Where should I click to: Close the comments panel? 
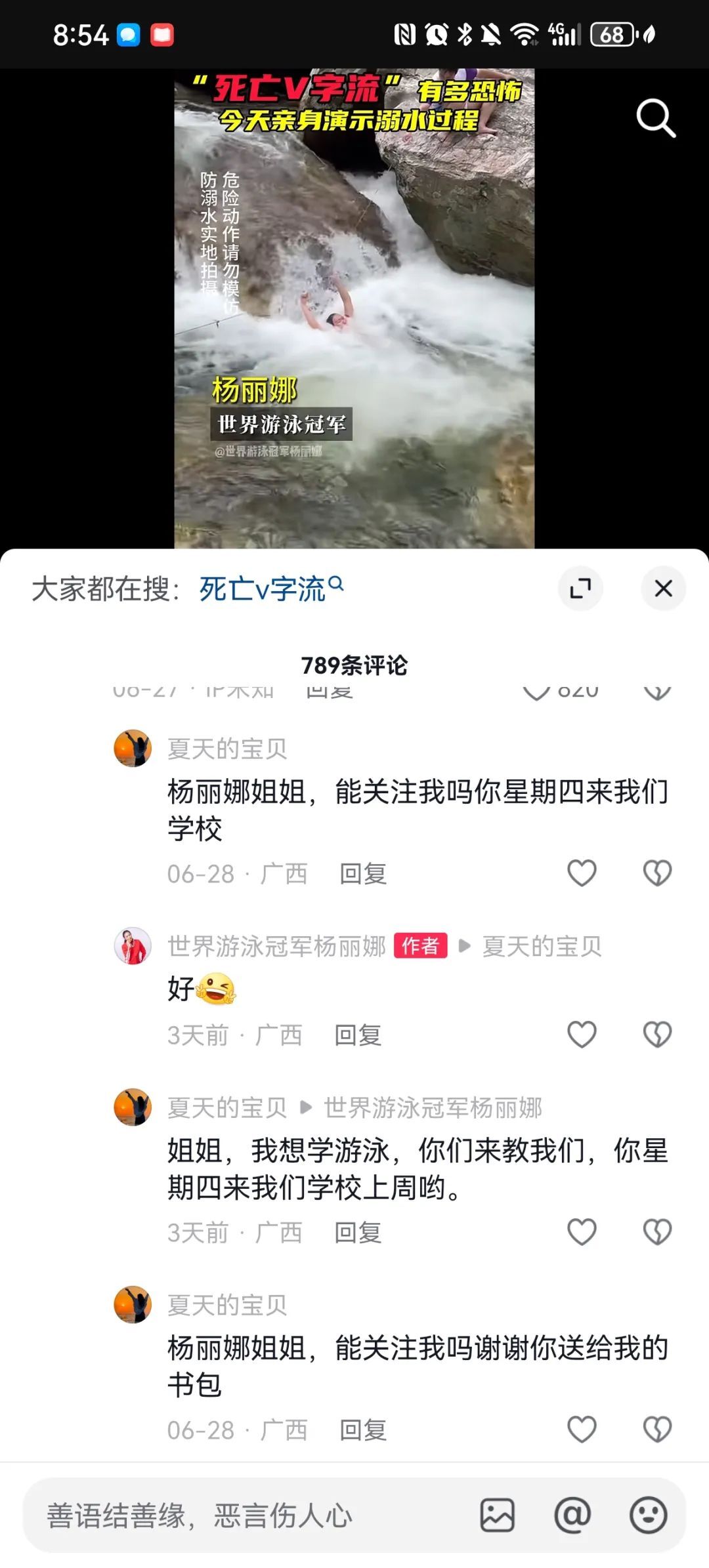[663, 588]
